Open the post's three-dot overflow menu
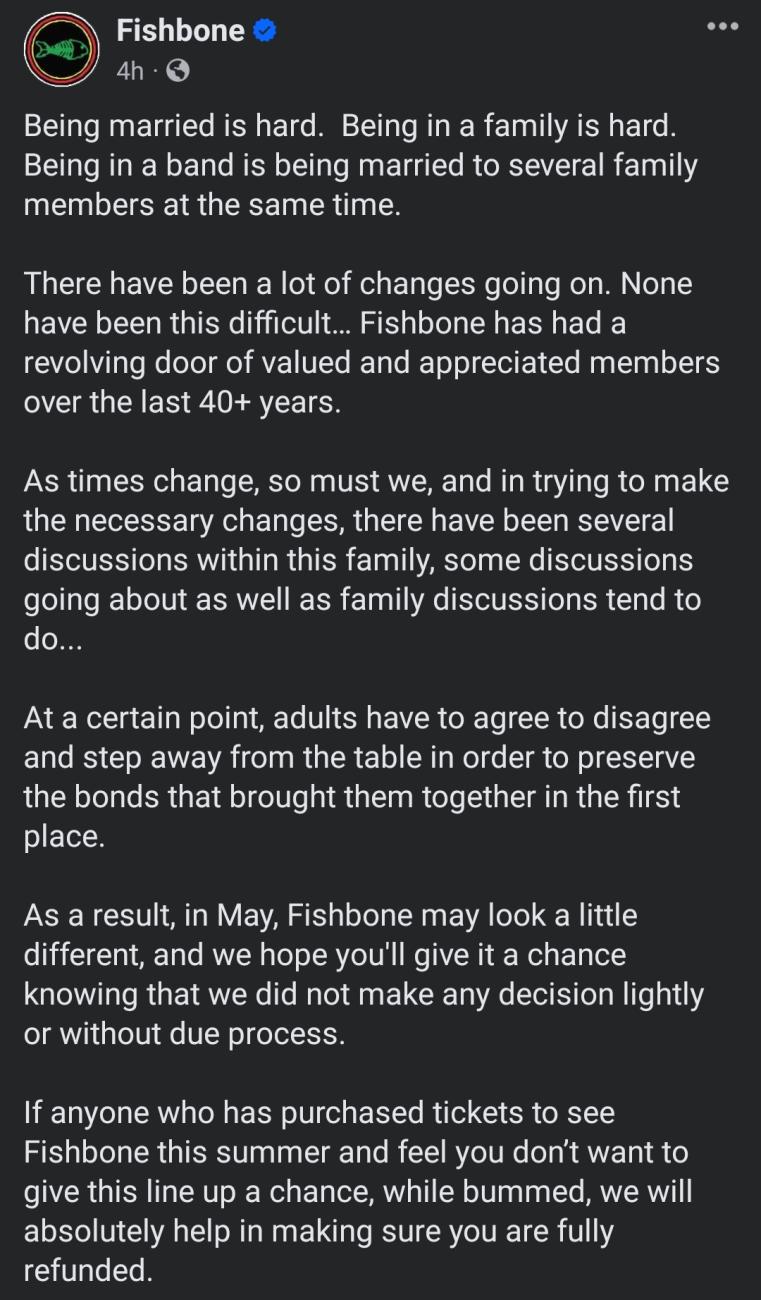The width and height of the screenshot is (761, 1300). (722, 26)
